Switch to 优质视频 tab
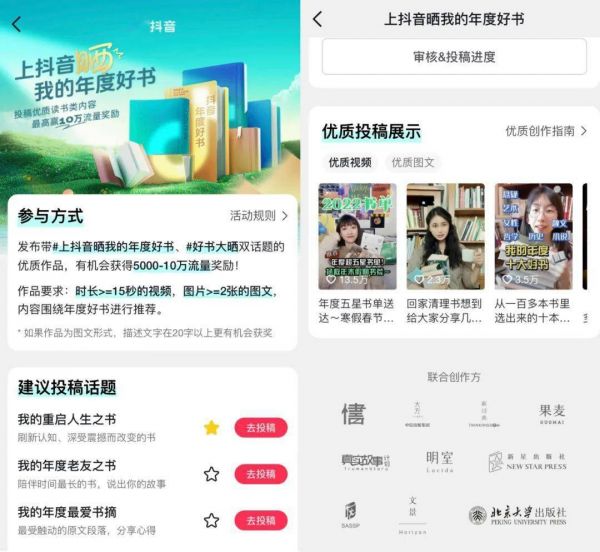 (x=349, y=162)
